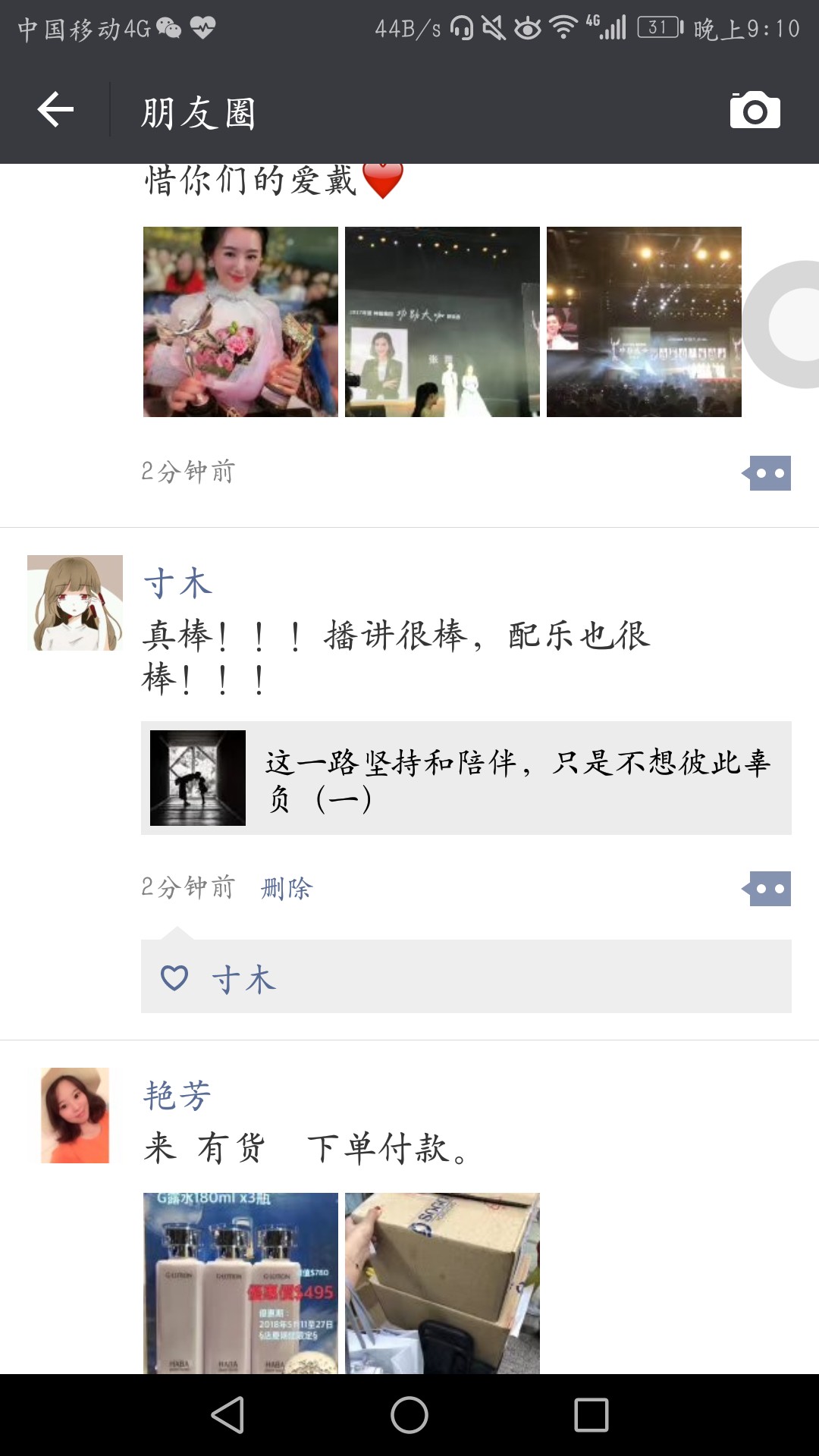Open 寸木 in the likes list

(x=243, y=979)
